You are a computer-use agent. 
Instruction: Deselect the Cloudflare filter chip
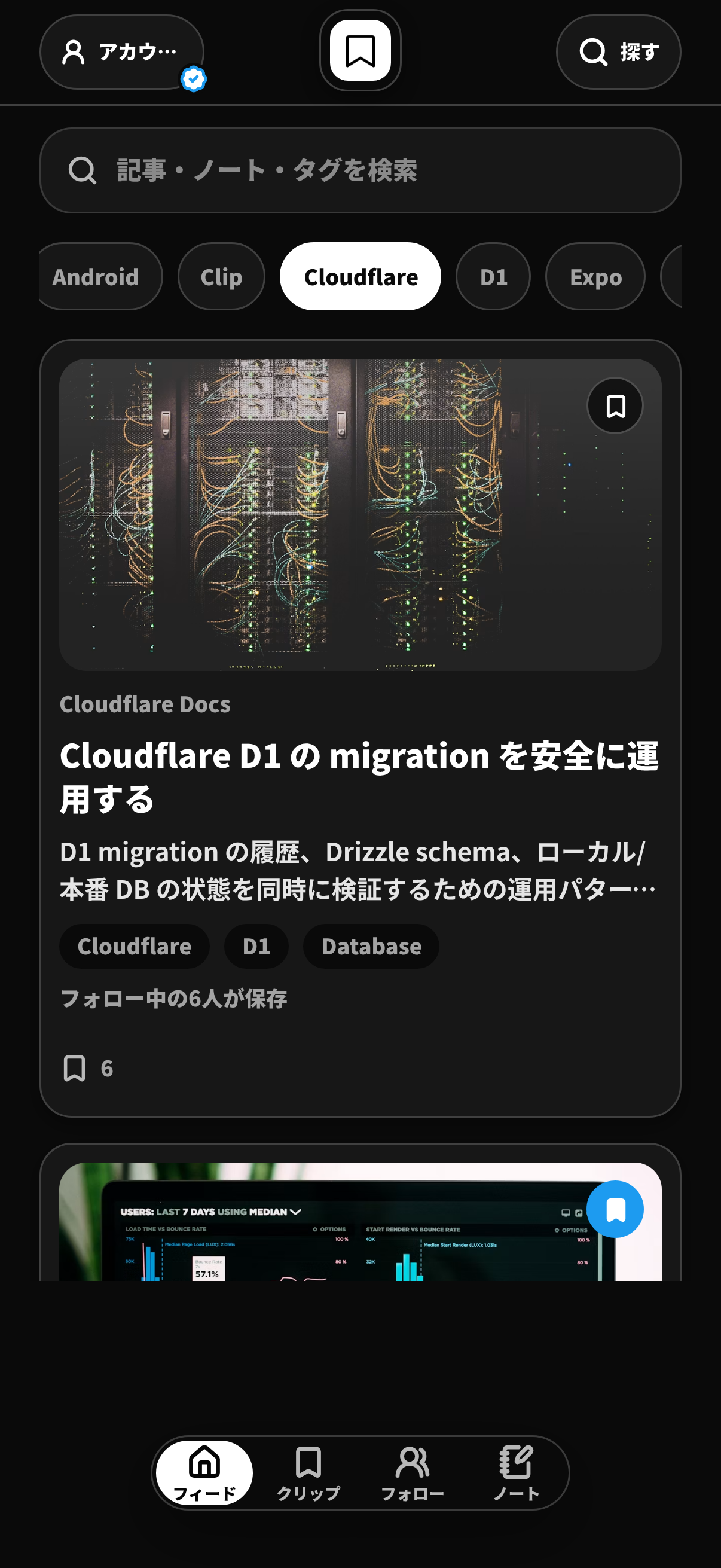(360, 277)
